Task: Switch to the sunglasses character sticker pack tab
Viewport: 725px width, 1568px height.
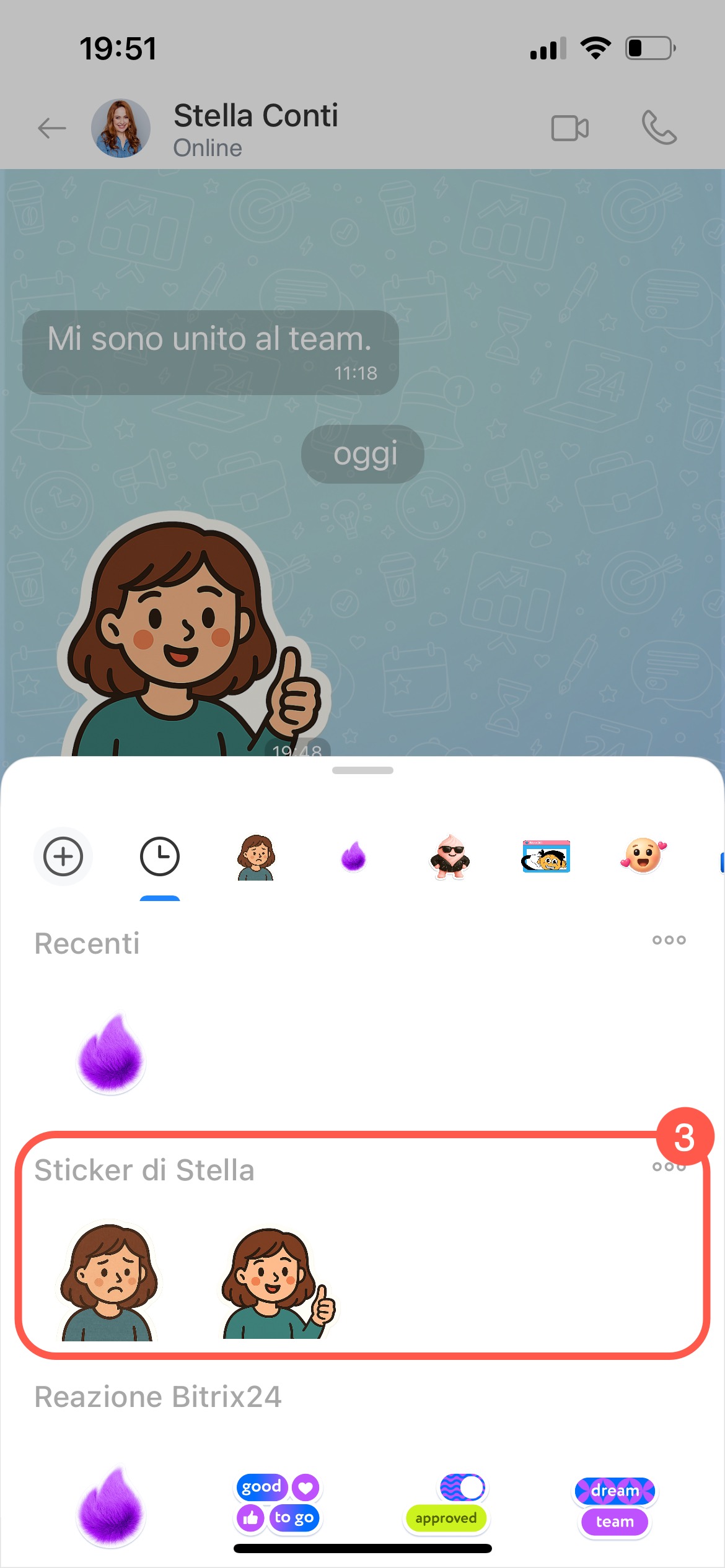Action: click(x=450, y=858)
